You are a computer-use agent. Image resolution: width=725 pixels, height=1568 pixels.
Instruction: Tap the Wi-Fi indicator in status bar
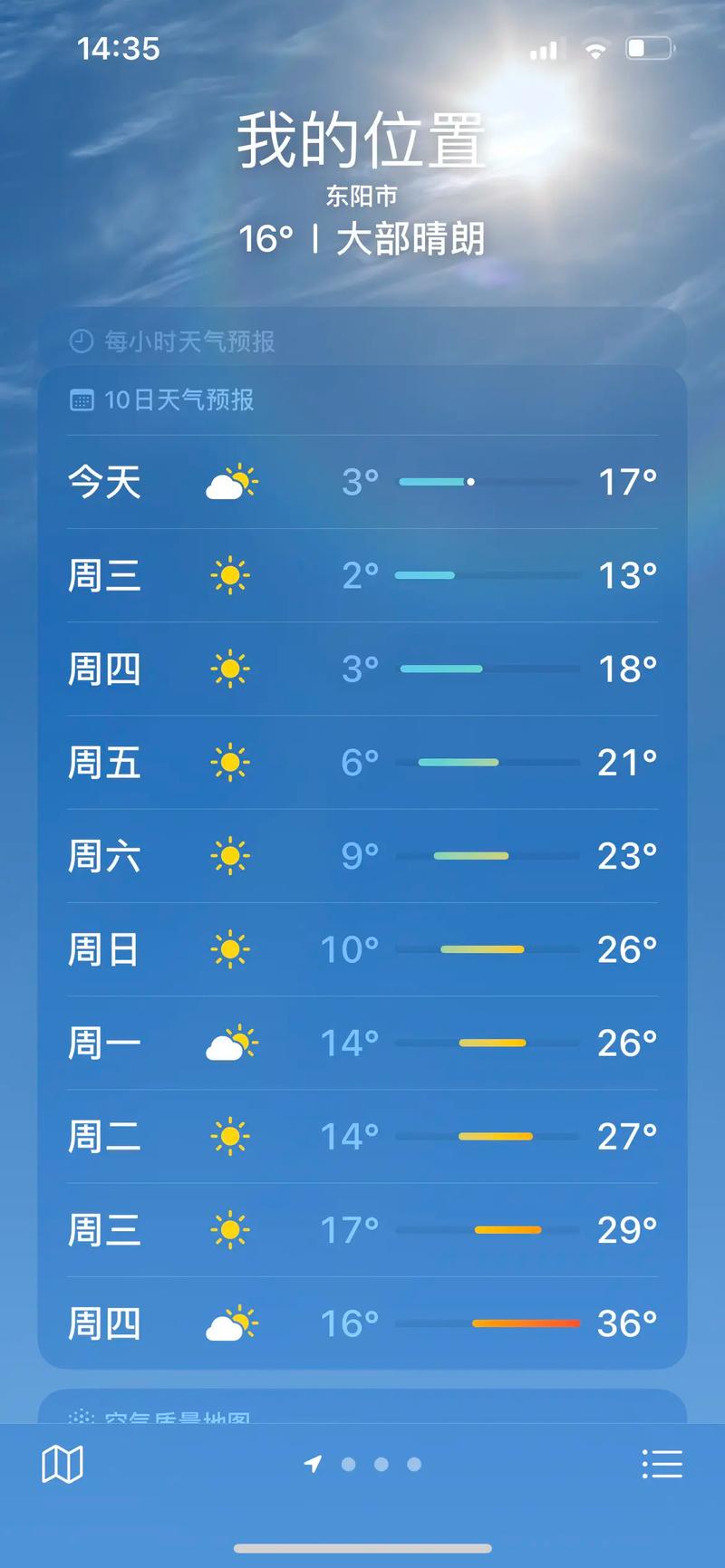point(594,49)
